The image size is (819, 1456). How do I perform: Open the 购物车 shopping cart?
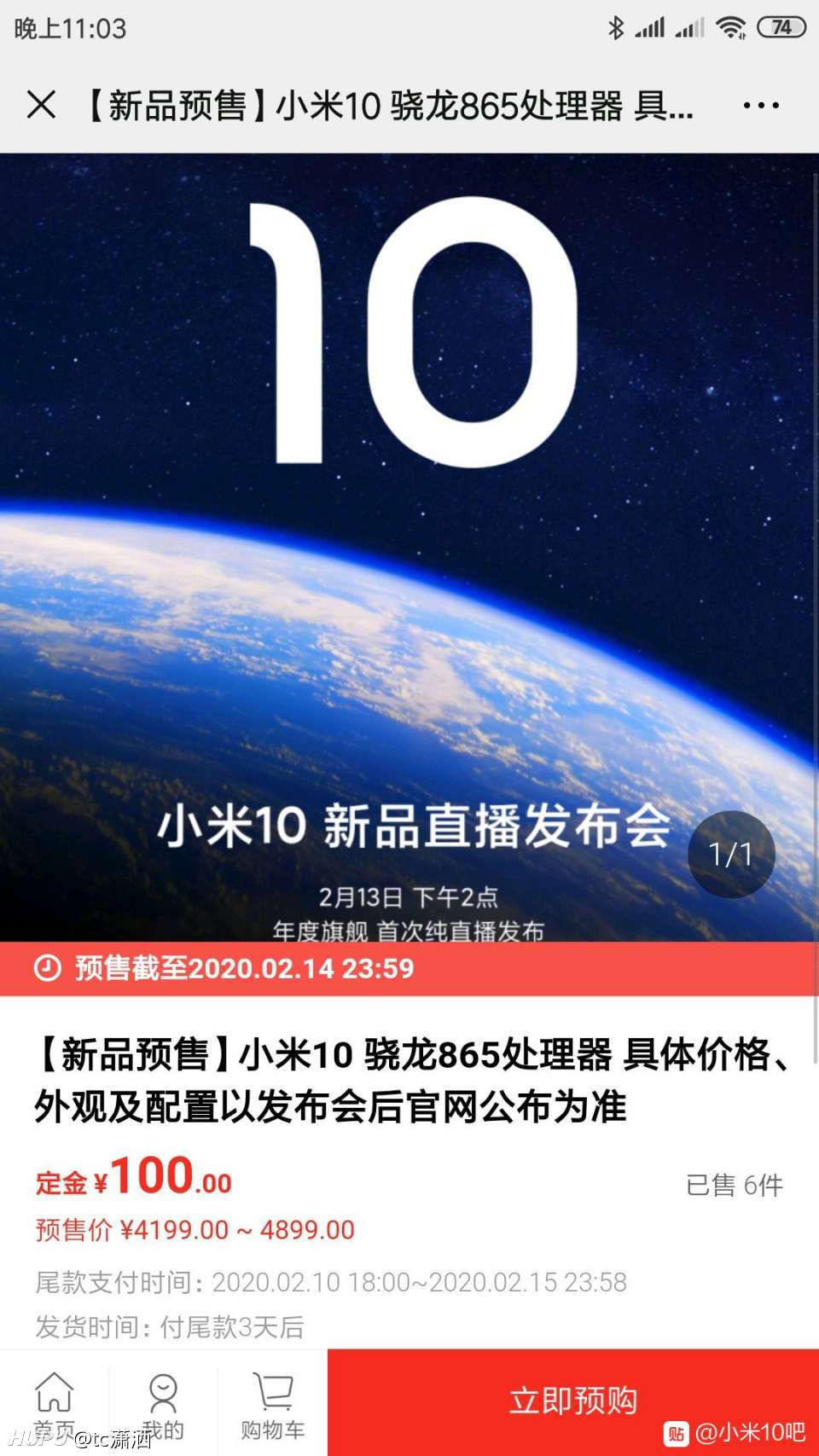click(x=273, y=1404)
